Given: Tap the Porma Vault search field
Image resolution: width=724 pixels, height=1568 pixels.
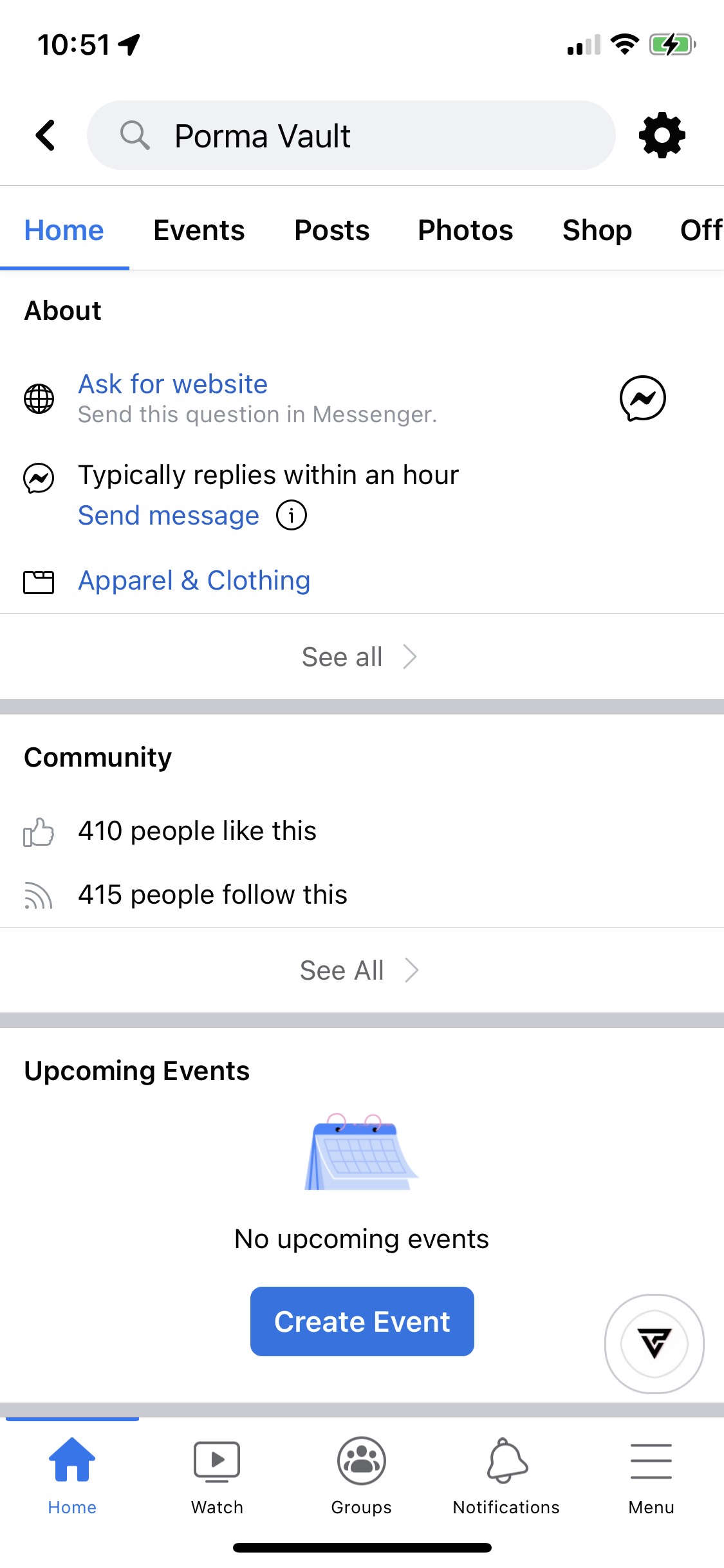Looking at the screenshot, I should (x=351, y=135).
